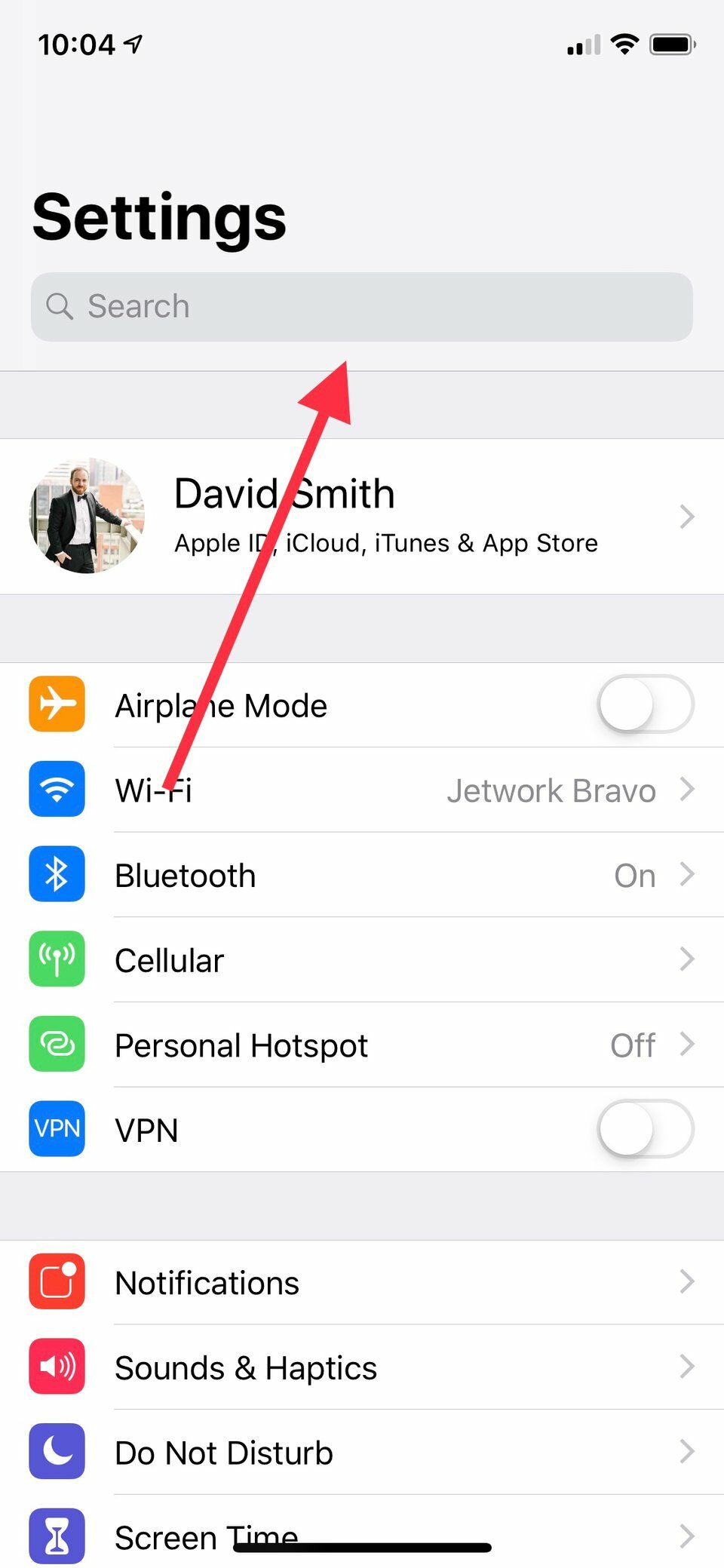This screenshot has height=1568, width=724.
Task: Open Personal Hotspot settings
Action: [362, 1045]
